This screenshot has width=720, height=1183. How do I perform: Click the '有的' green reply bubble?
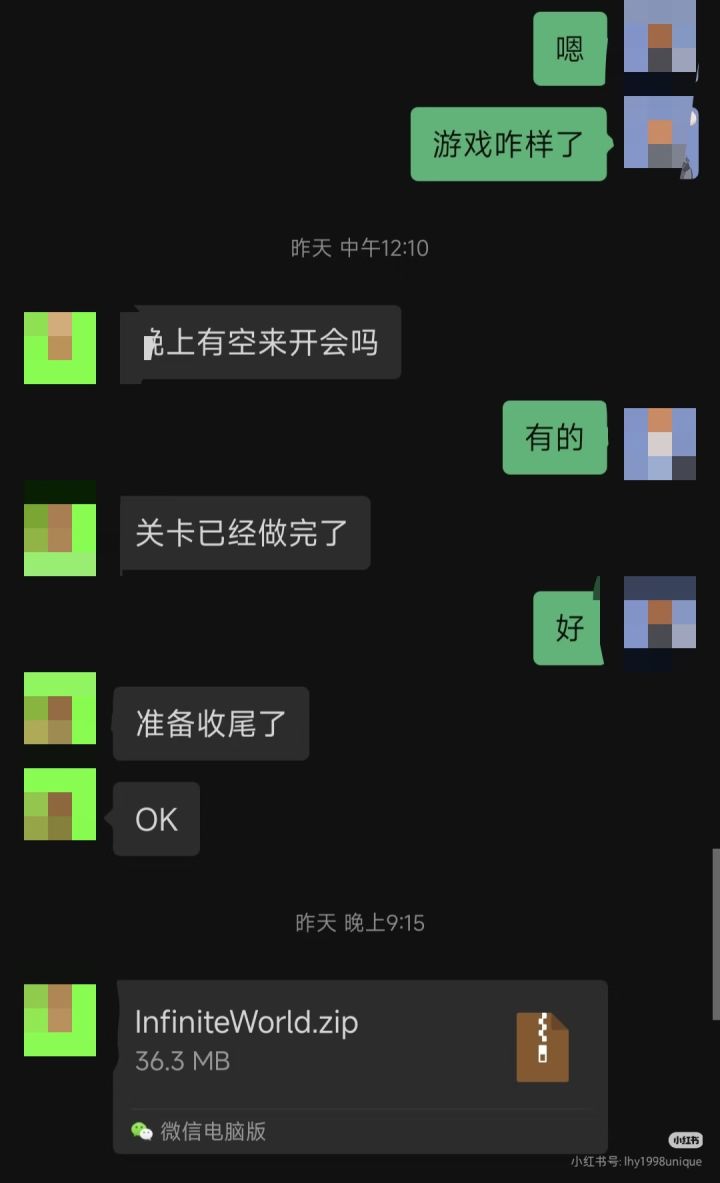(554, 439)
